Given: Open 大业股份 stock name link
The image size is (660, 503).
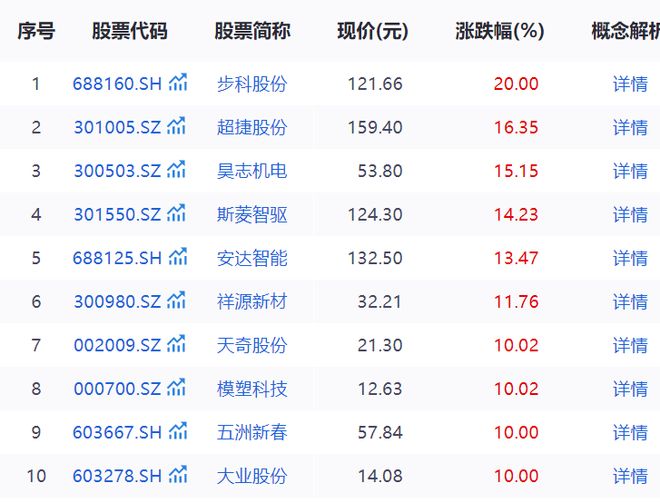Looking at the screenshot, I should tap(252, 475).
